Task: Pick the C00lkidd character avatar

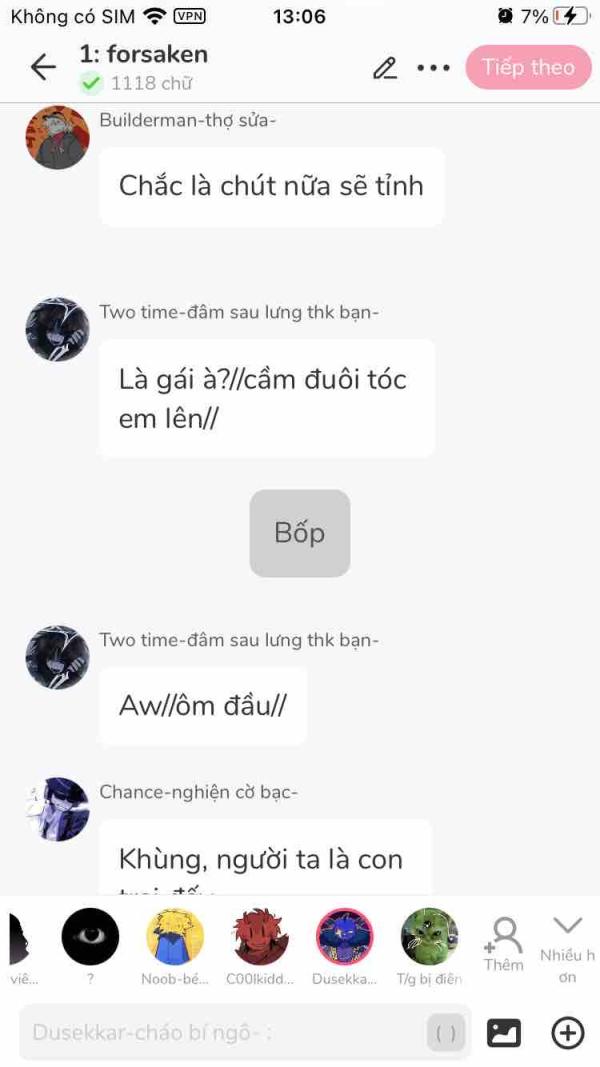Action: (260, 938)
